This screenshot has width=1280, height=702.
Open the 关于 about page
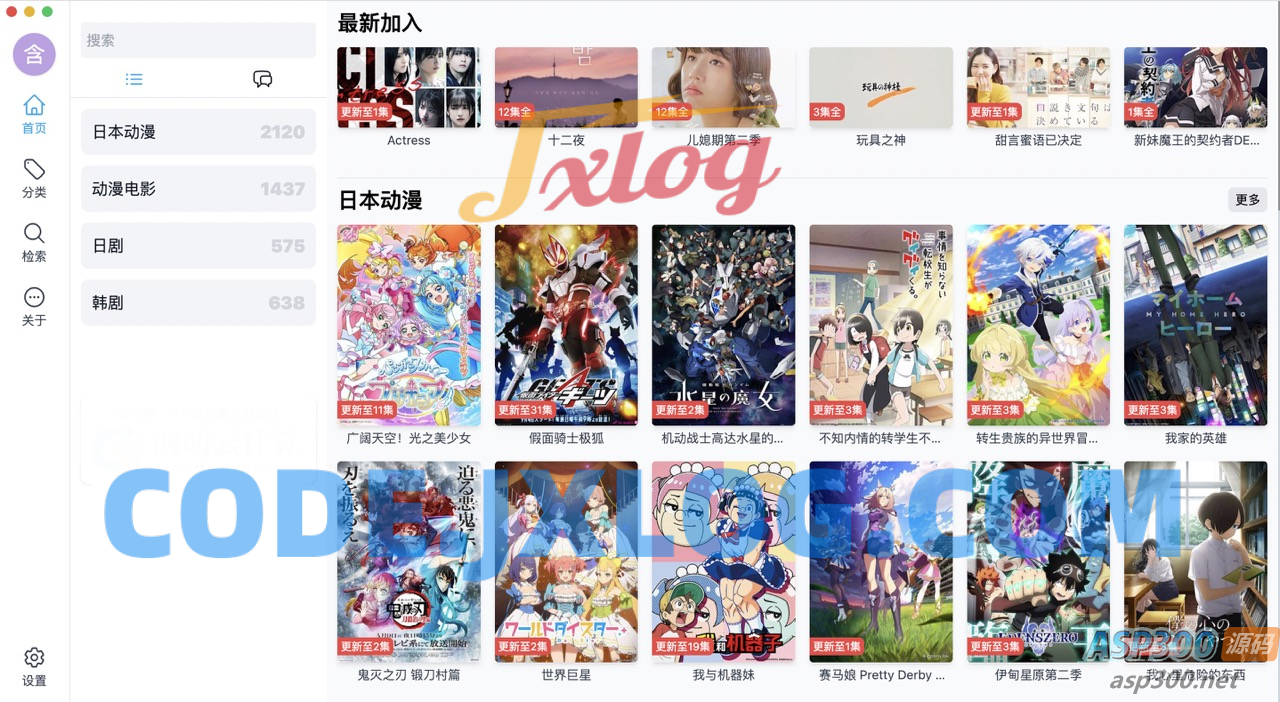(x=34, y=306)
